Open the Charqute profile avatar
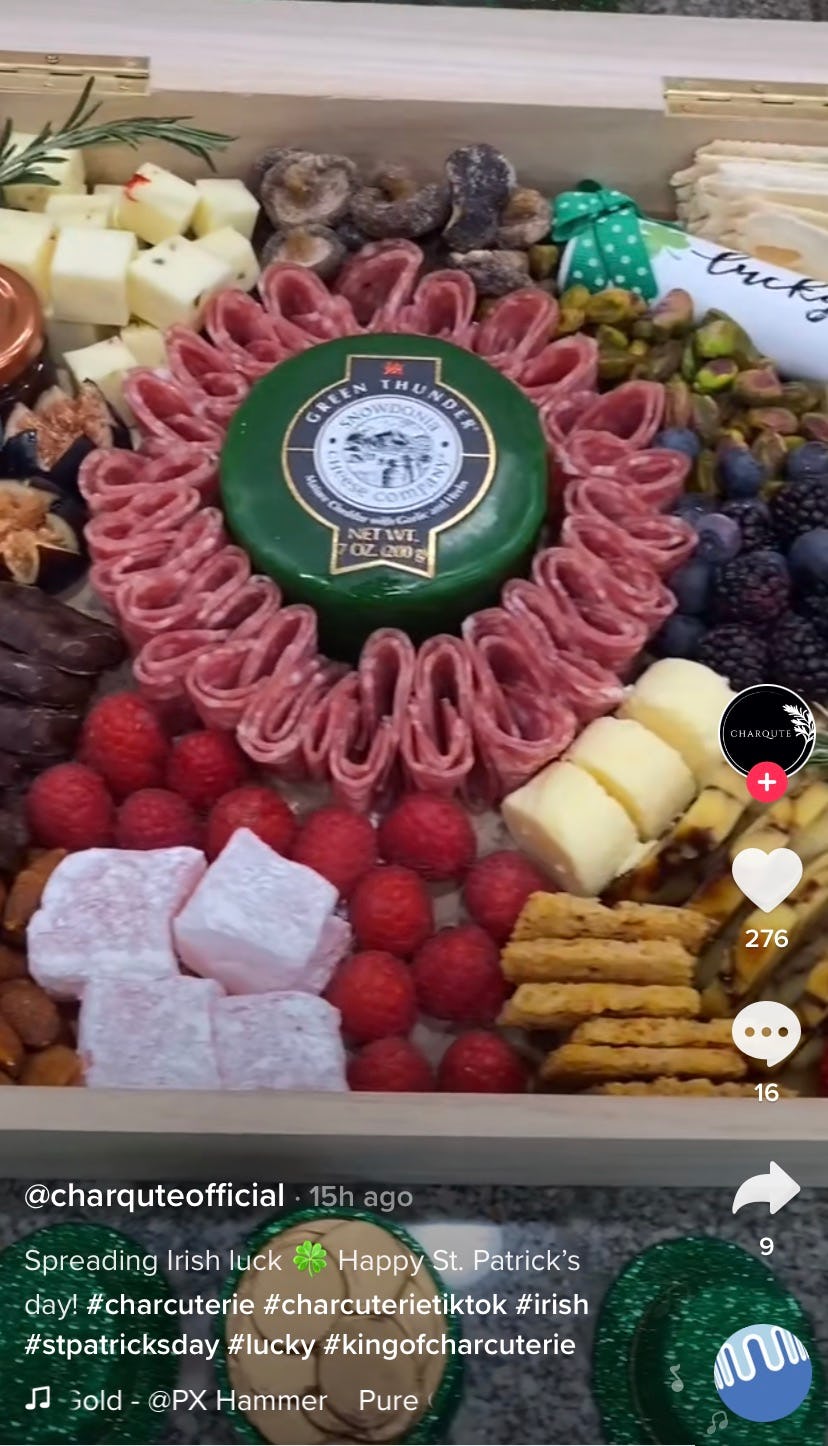The image size is (828, 1446). click(x=767, y=731)
